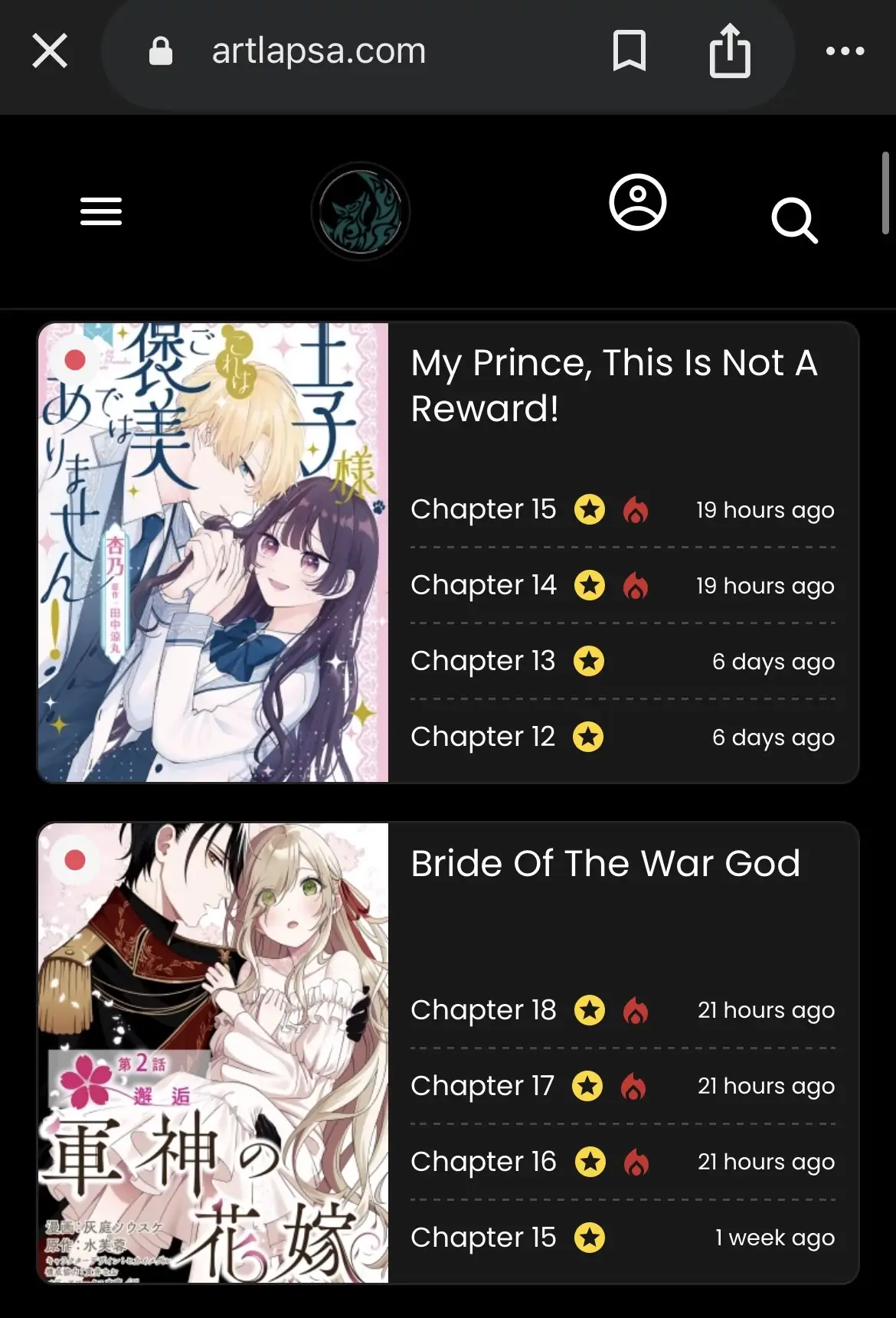The image size is (896, 1318).
Task: Read Chapter 14 of My Prince
Action: [483, 585]
